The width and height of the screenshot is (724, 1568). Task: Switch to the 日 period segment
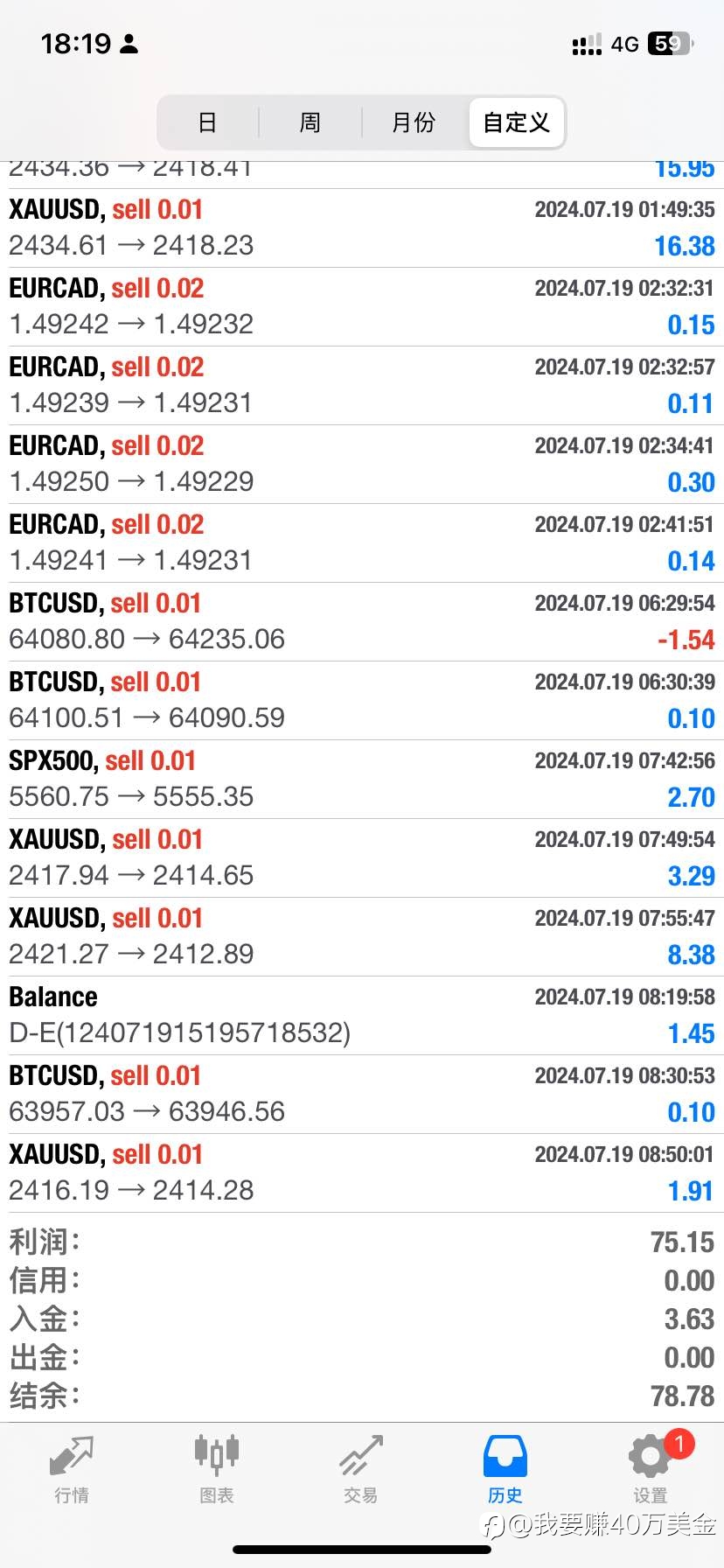coord(207,122)
